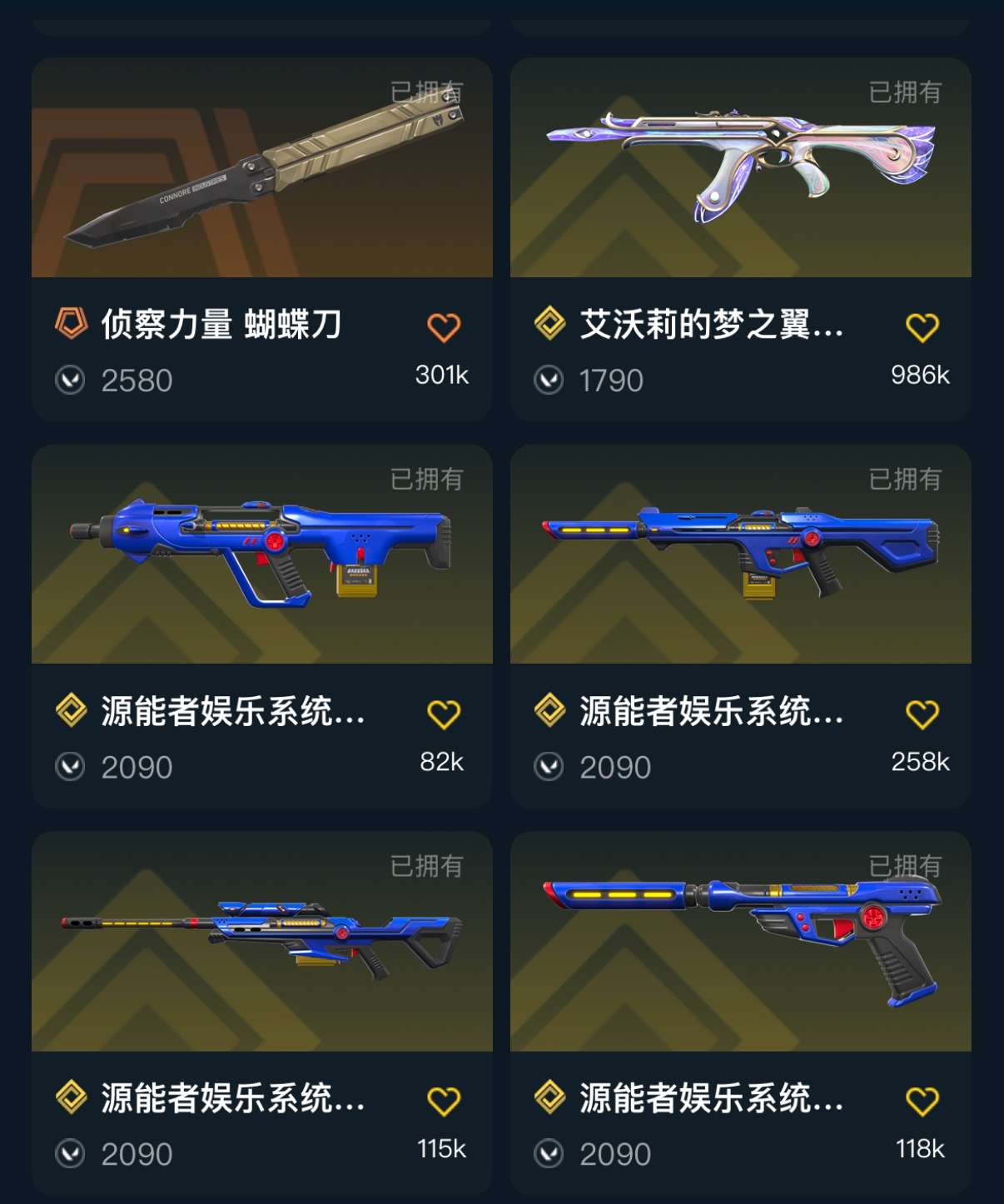Open the 源能者娱乐系统 card with 82k likes
Screen dimensions: 1004x1204
pos(261,555)
